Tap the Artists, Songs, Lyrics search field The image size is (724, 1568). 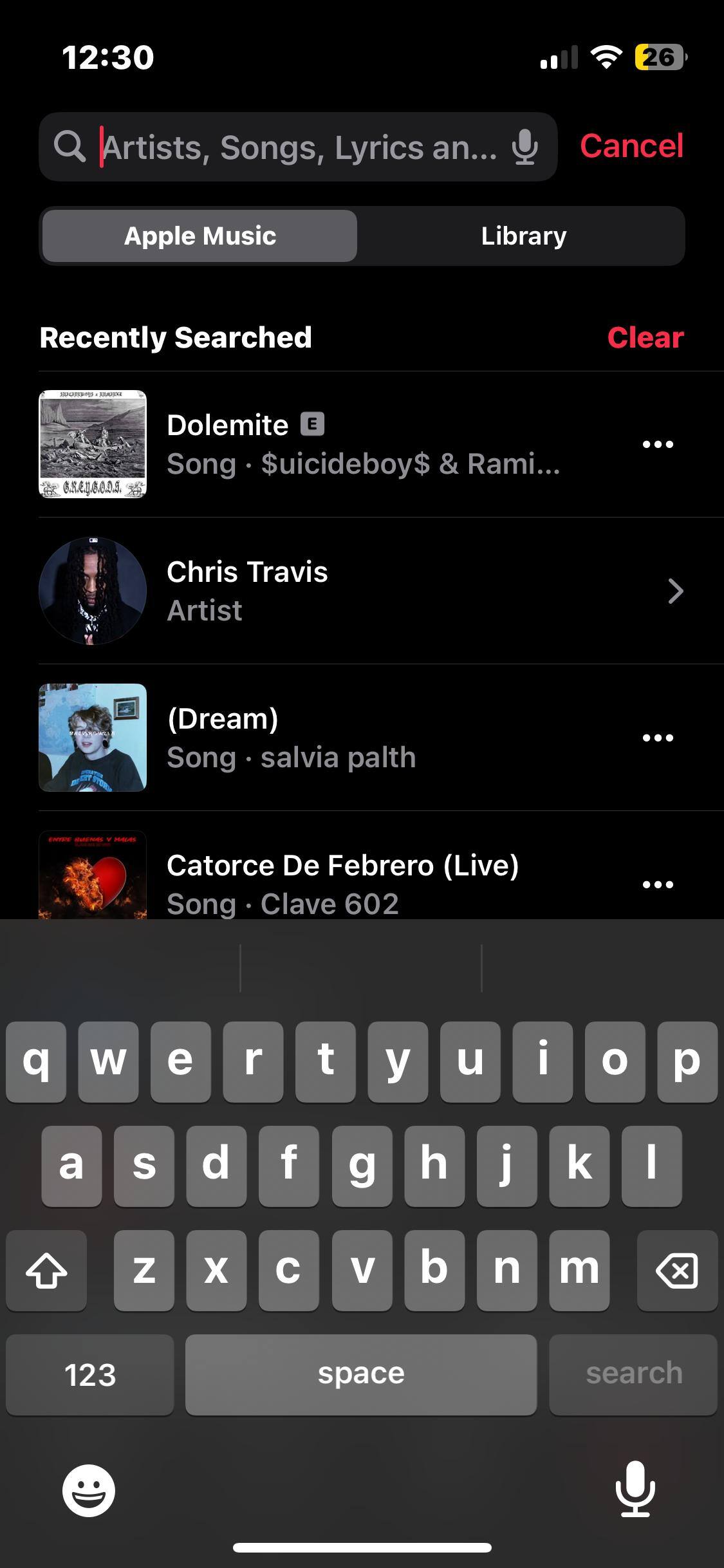[x=299, y=147]
